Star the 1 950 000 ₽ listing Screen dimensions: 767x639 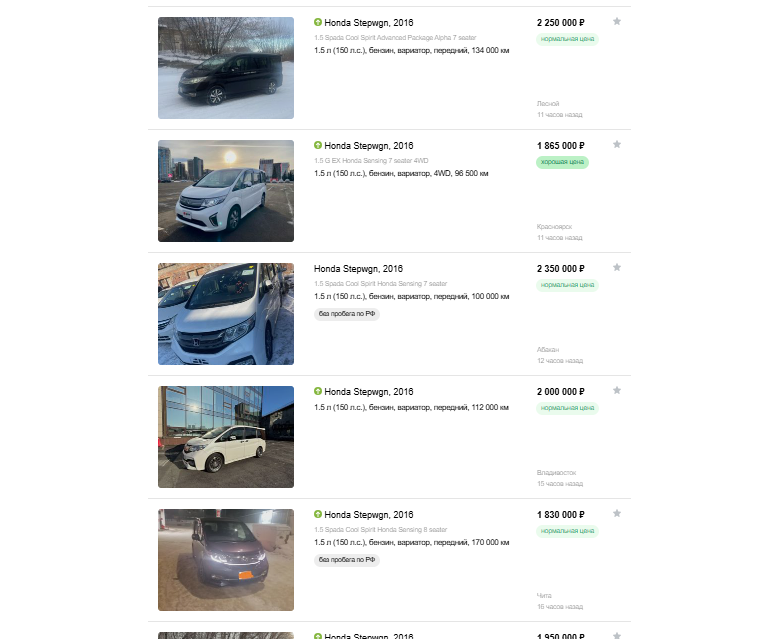(x=617, y=635)
